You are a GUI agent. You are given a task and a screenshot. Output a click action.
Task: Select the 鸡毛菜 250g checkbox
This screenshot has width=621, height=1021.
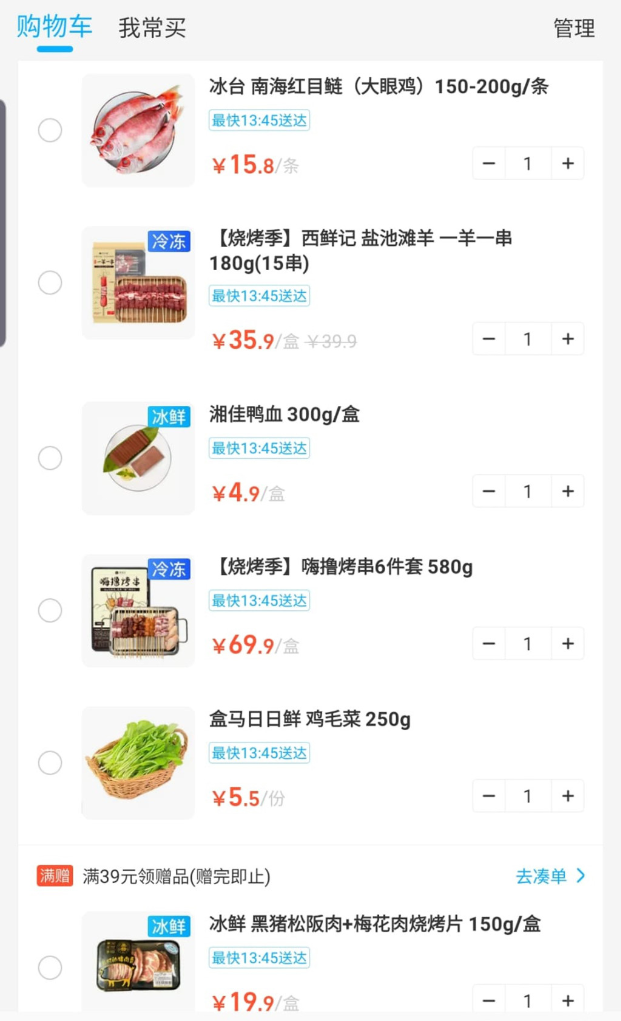coord(50,763)
